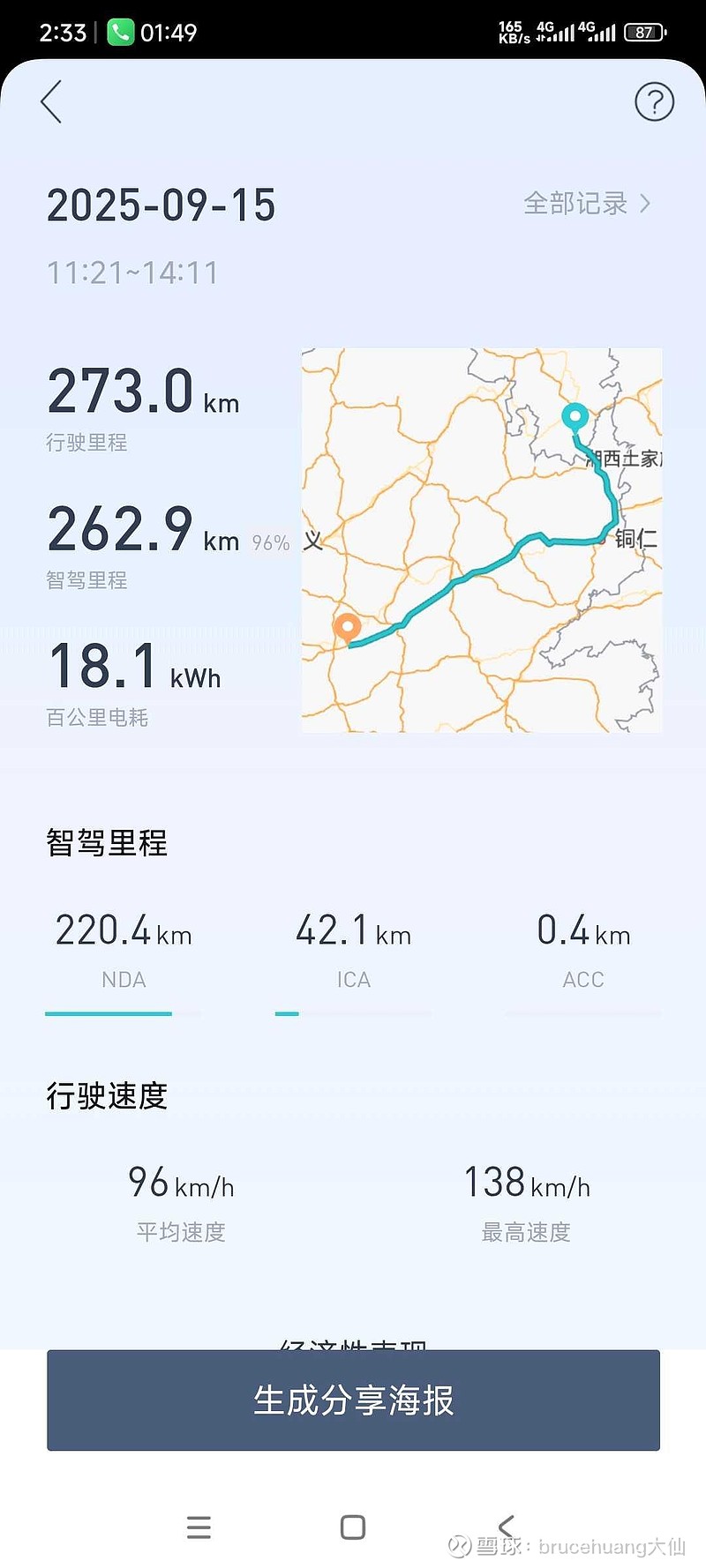Open the trip route map
706x1568 pixels.
[x=482, y=540]
